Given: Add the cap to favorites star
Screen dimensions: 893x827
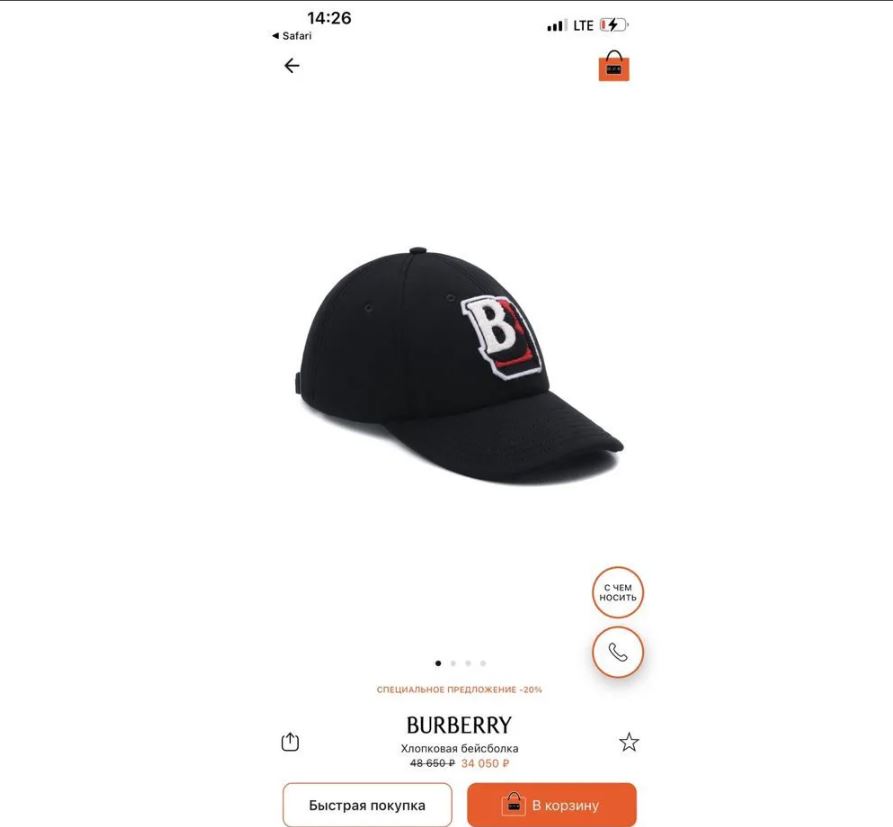Looking at the screenshot, I should [628, 742].
